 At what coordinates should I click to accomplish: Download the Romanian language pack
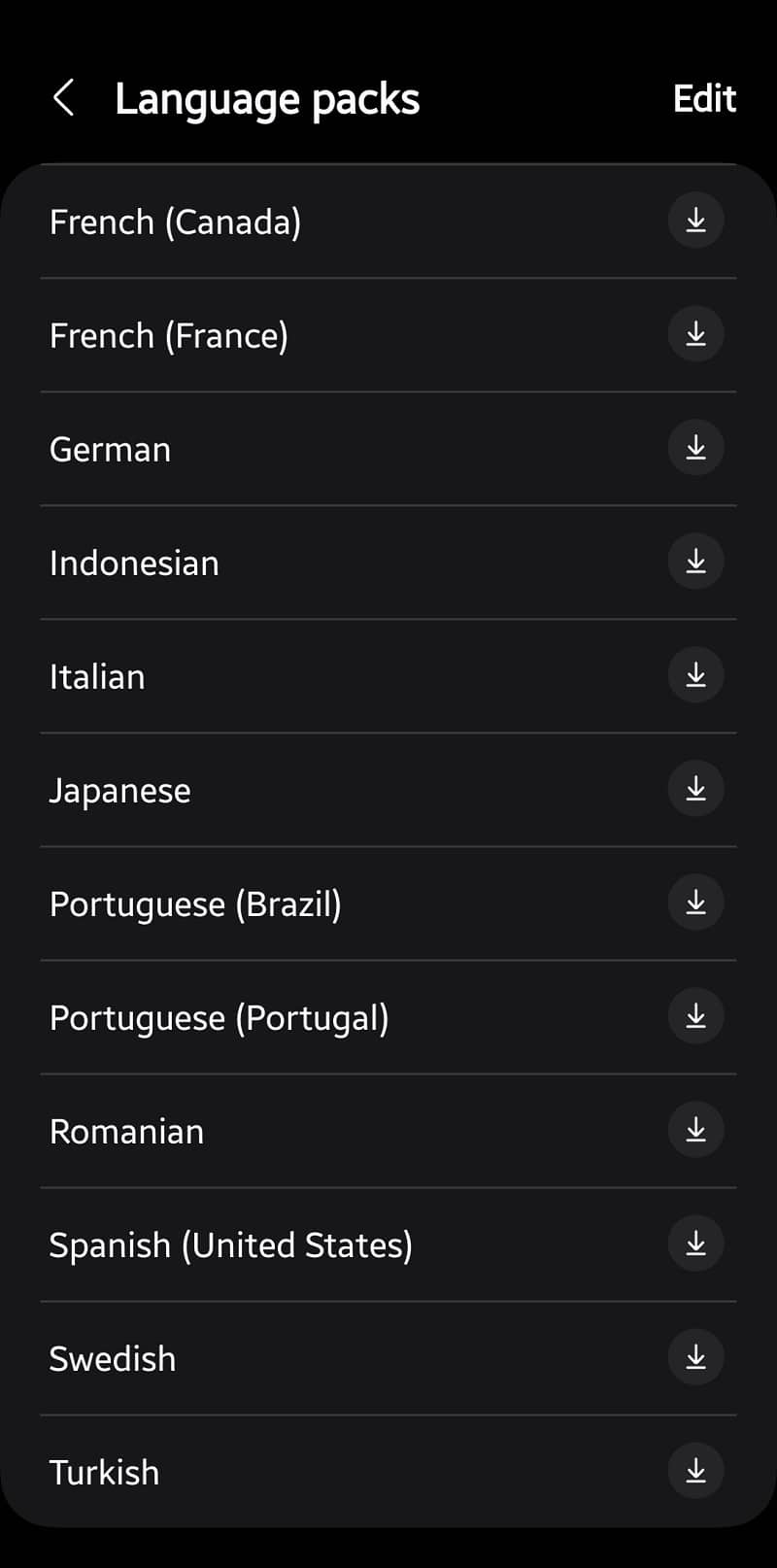695,1130
